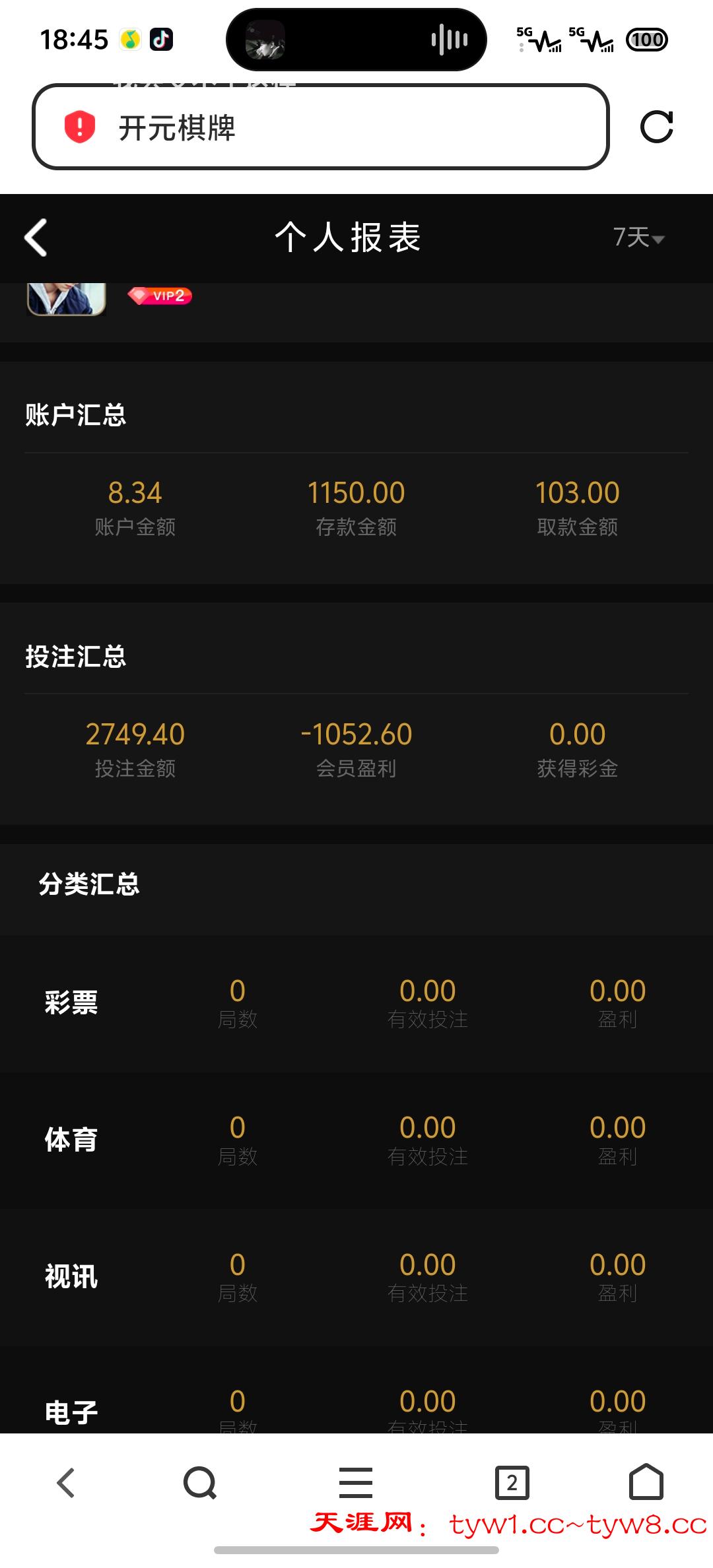This screenshot has height=1568, width=713.
Task: Tap the battery level indicator
Action: point(647,40)
